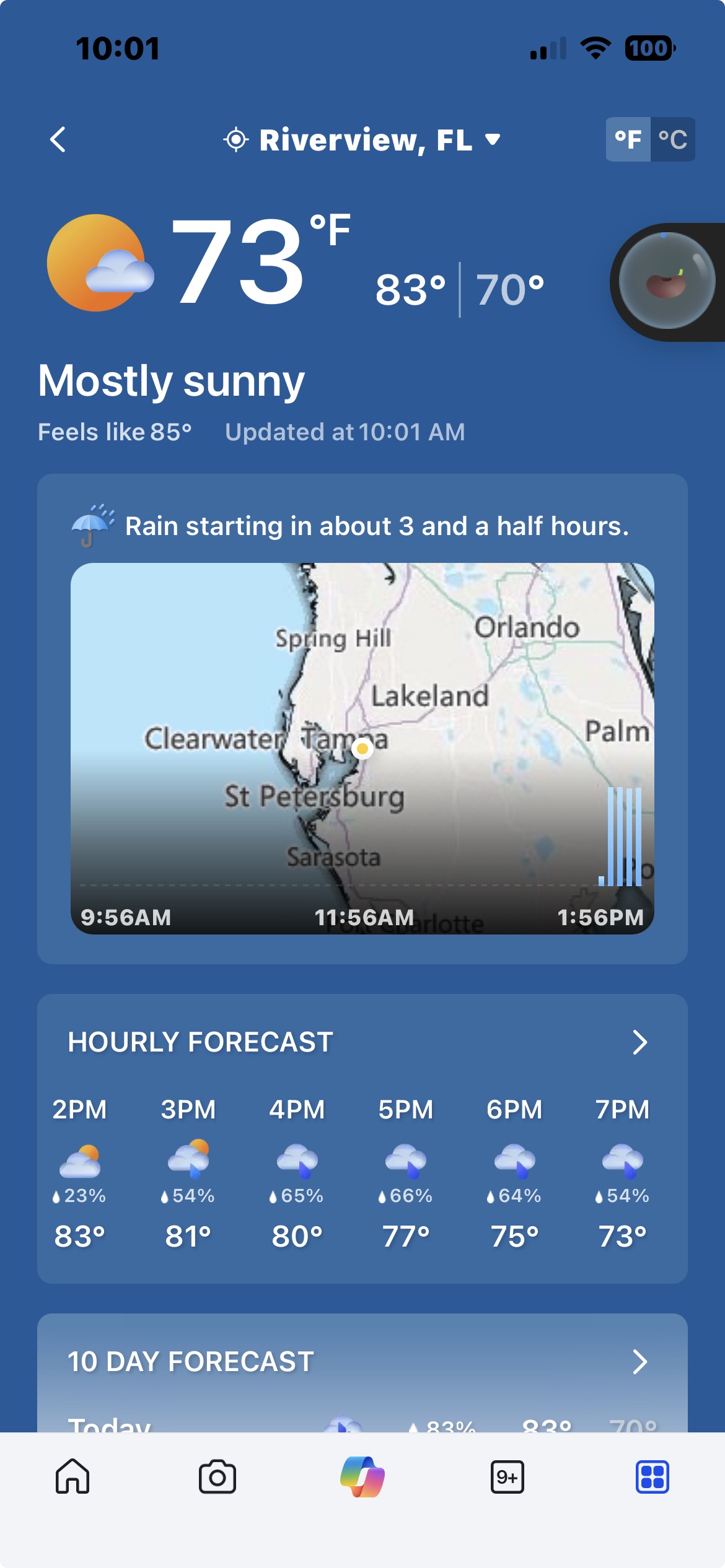This screenshot has height=1568, width=725.
Task: Open the 9+ tabs counter
Action: click(507, 1477)
